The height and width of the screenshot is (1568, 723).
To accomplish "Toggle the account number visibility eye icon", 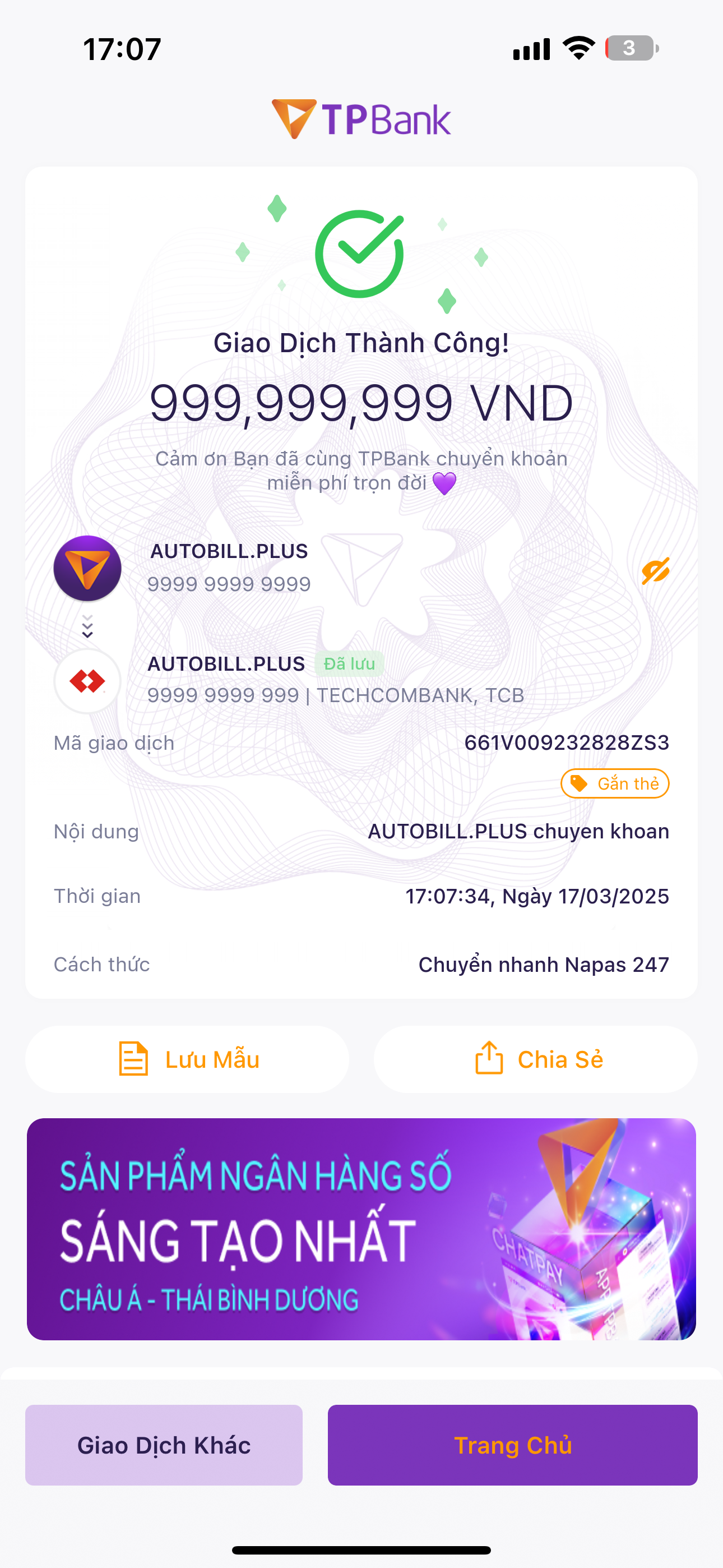I will [655, 570].
